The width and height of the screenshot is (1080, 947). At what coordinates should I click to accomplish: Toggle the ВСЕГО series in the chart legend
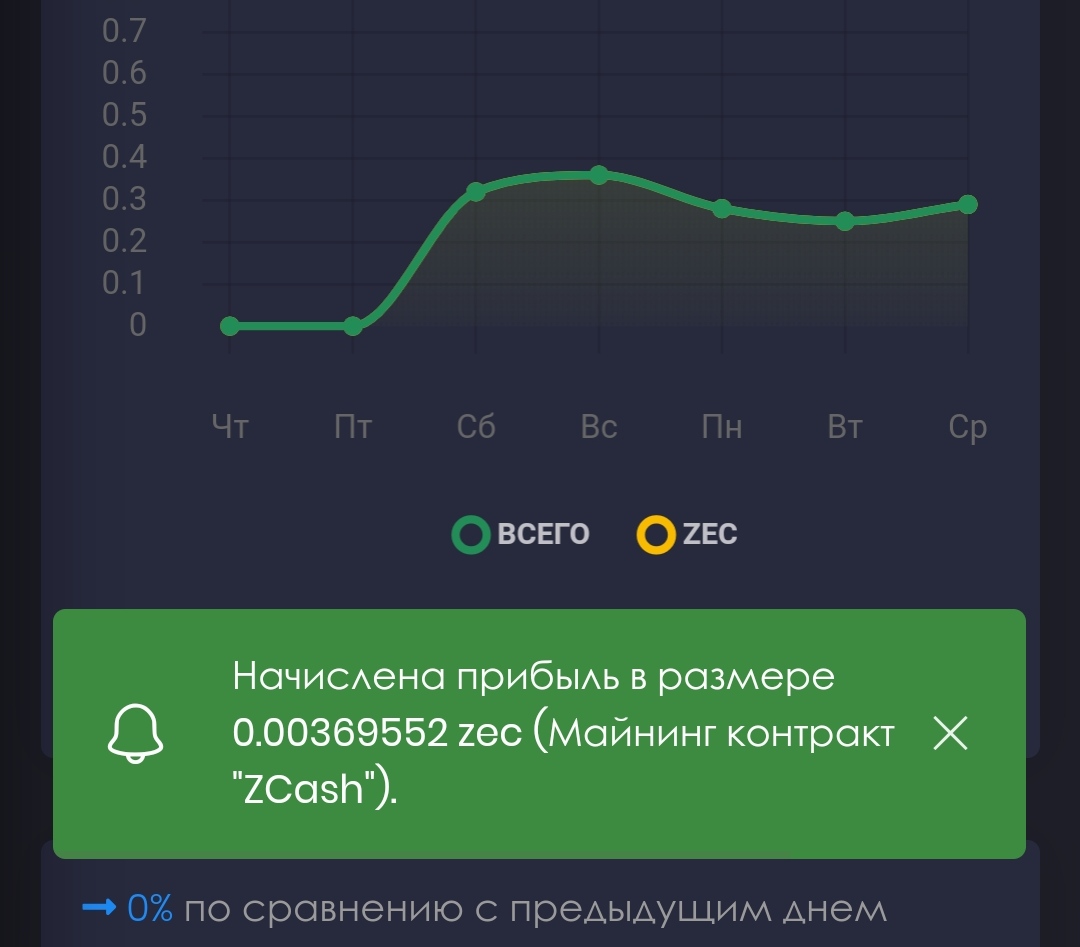pyautogui.click(x=522, y=535)
